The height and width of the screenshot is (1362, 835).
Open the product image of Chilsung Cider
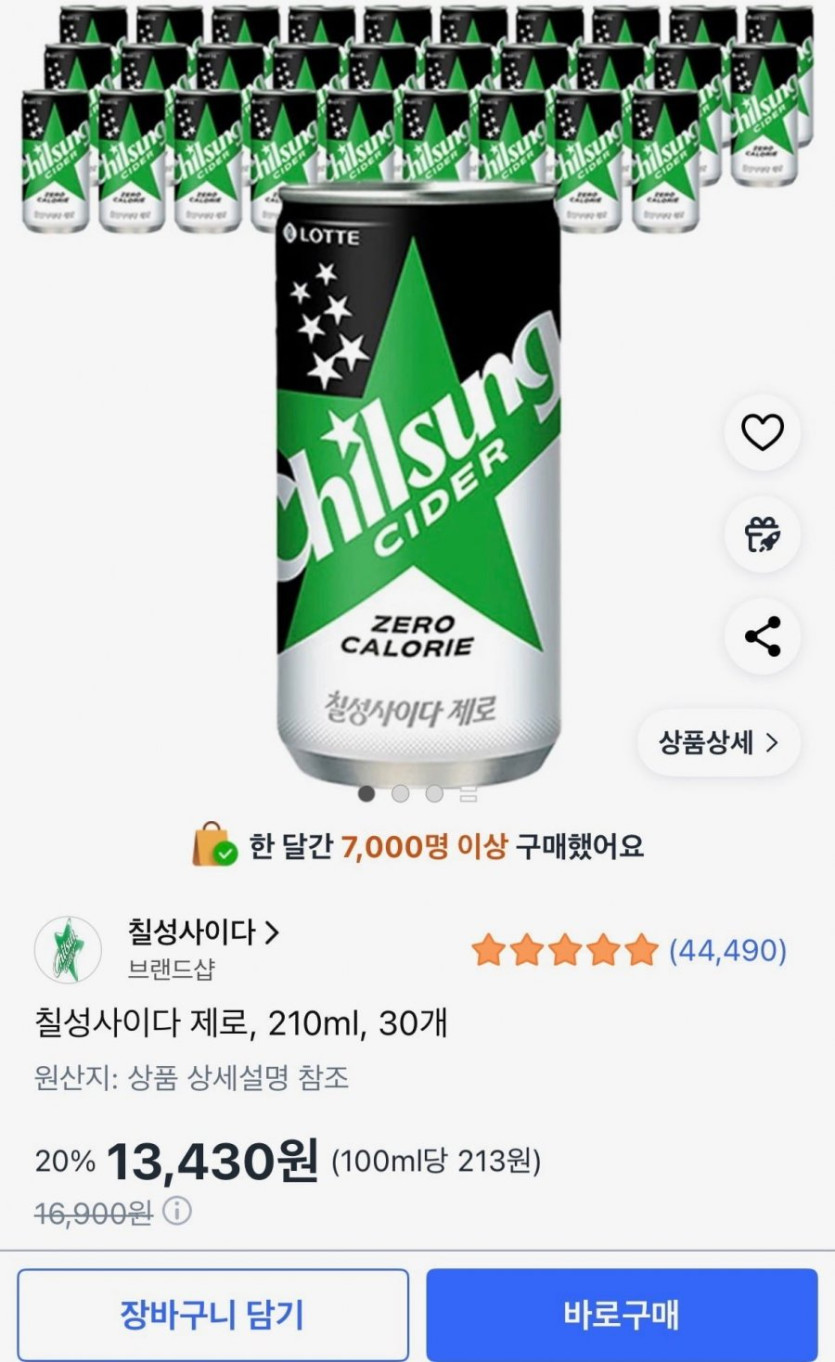tap(418, 480)
